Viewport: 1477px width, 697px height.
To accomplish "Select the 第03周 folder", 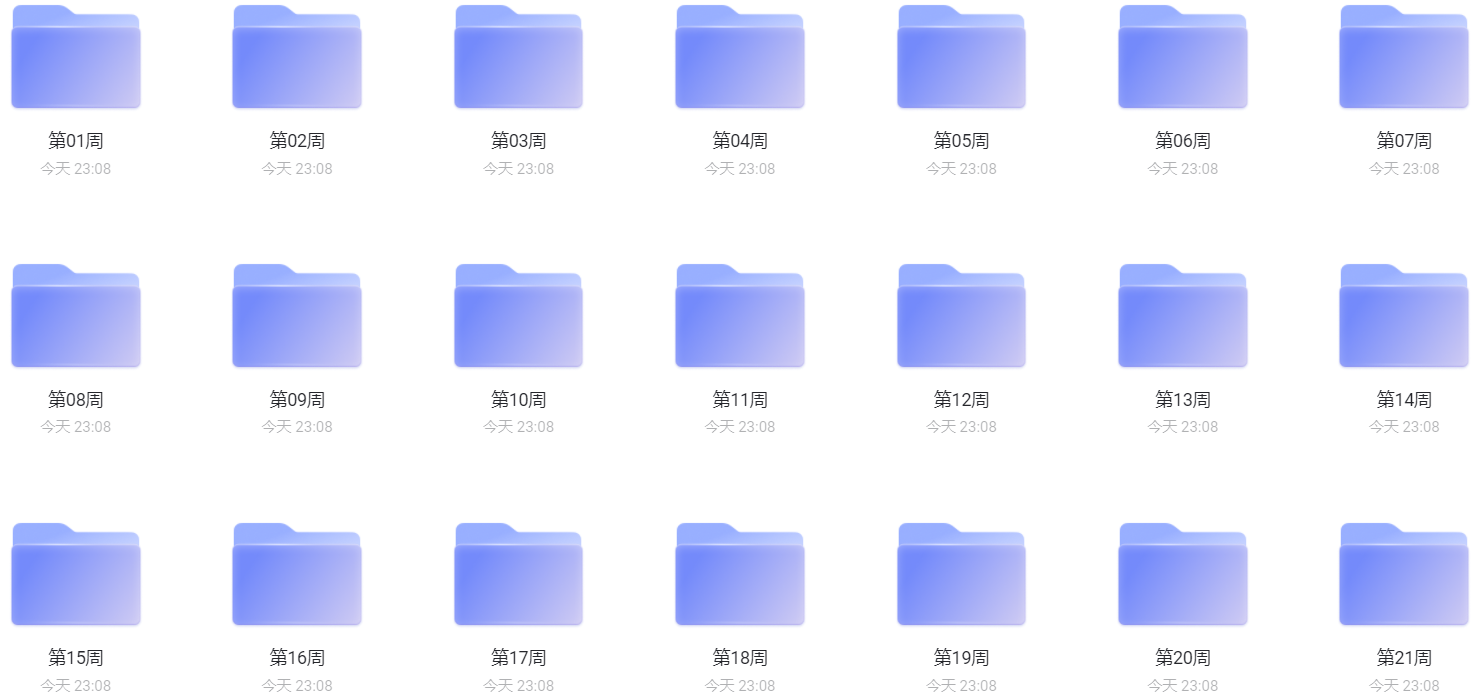I will [x=518, y=60].
